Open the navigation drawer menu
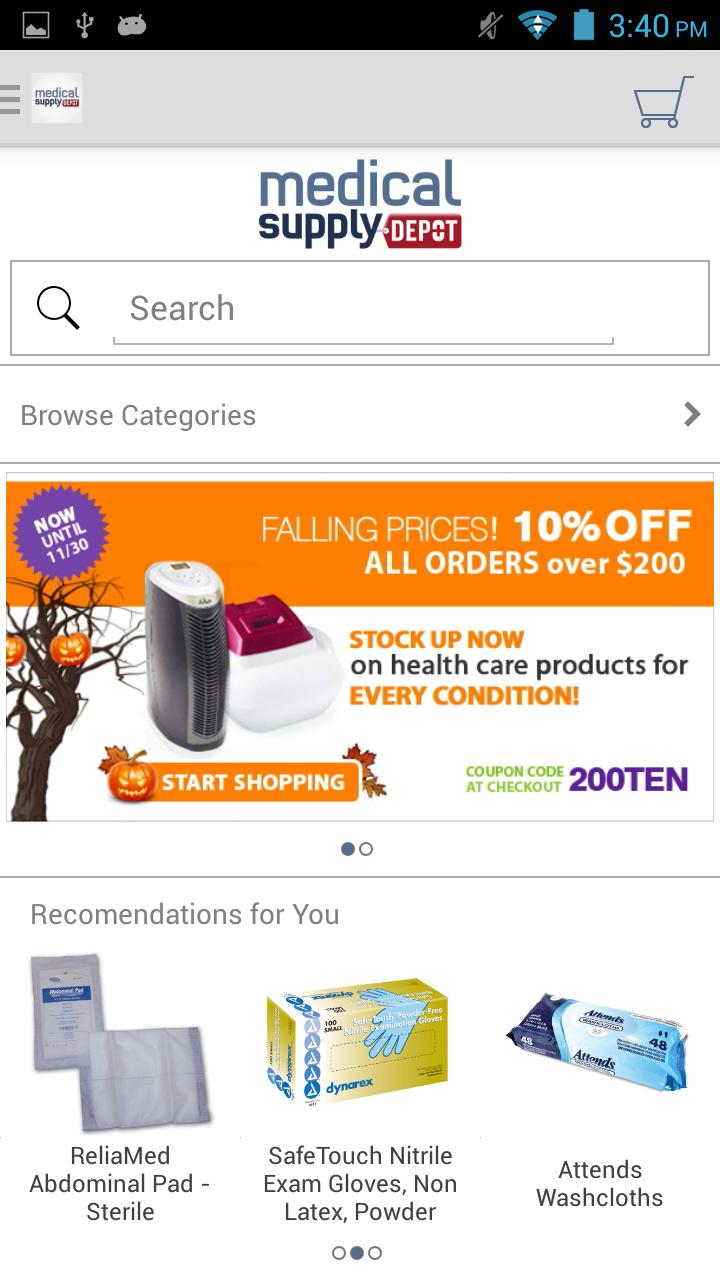720x1280 pixels. [x=11, y=99]
